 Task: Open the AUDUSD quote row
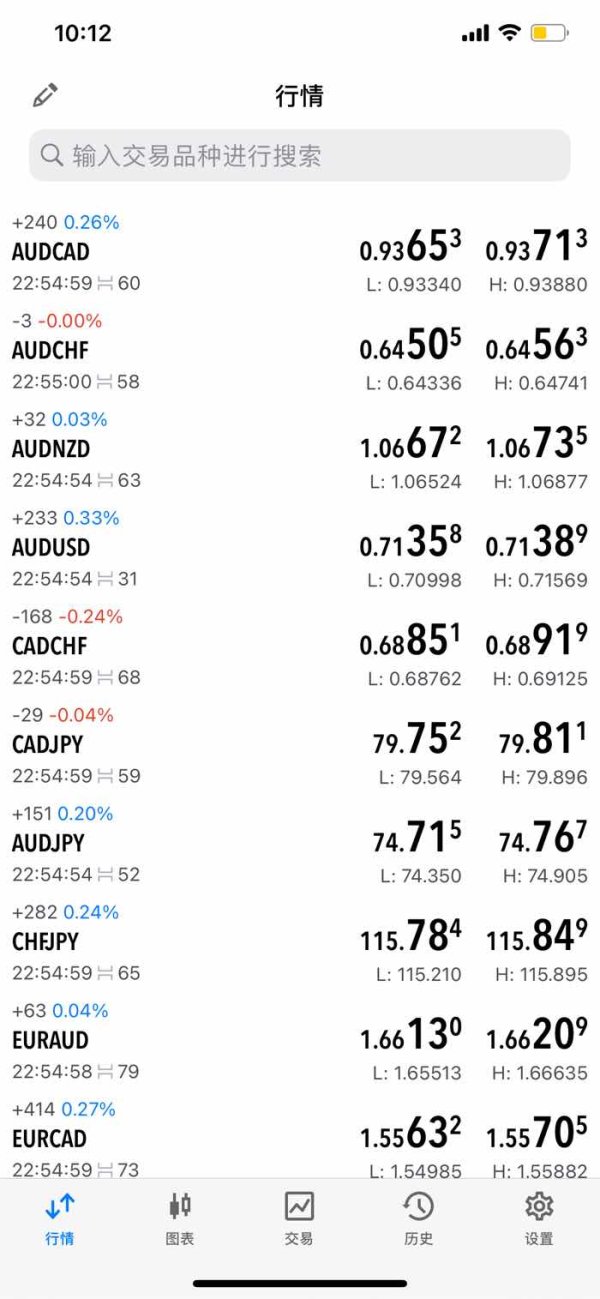coord(300,548)
